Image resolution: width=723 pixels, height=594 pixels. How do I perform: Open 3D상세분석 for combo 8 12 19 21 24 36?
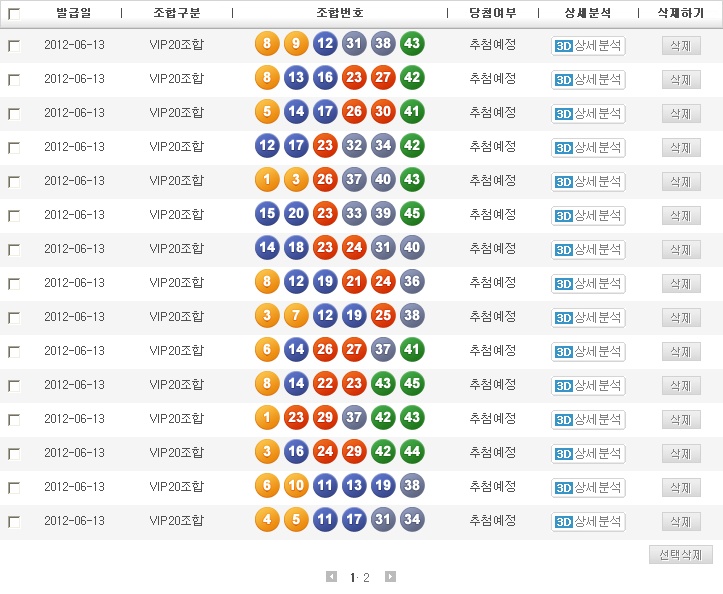click(588, 284)
